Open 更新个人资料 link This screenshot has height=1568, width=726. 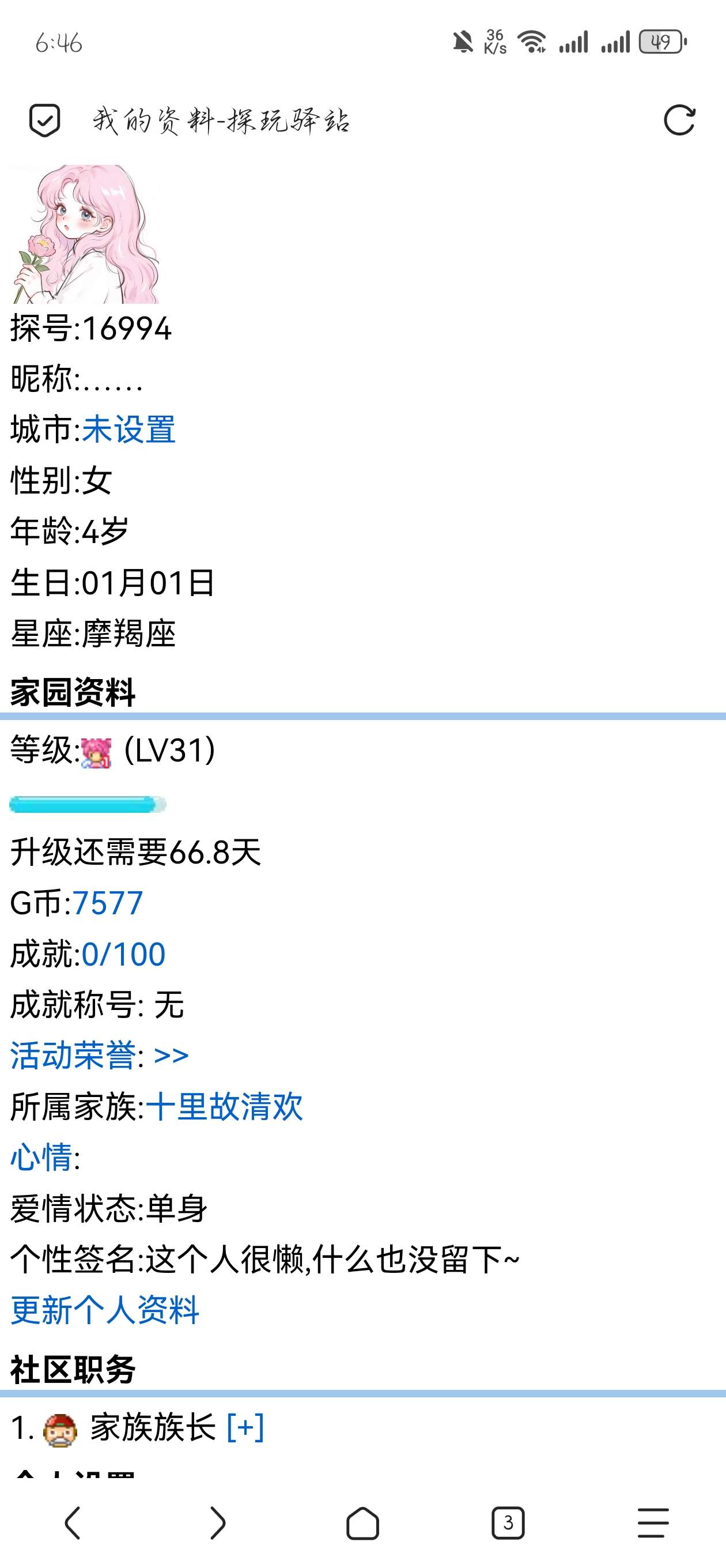(105, 1310)
